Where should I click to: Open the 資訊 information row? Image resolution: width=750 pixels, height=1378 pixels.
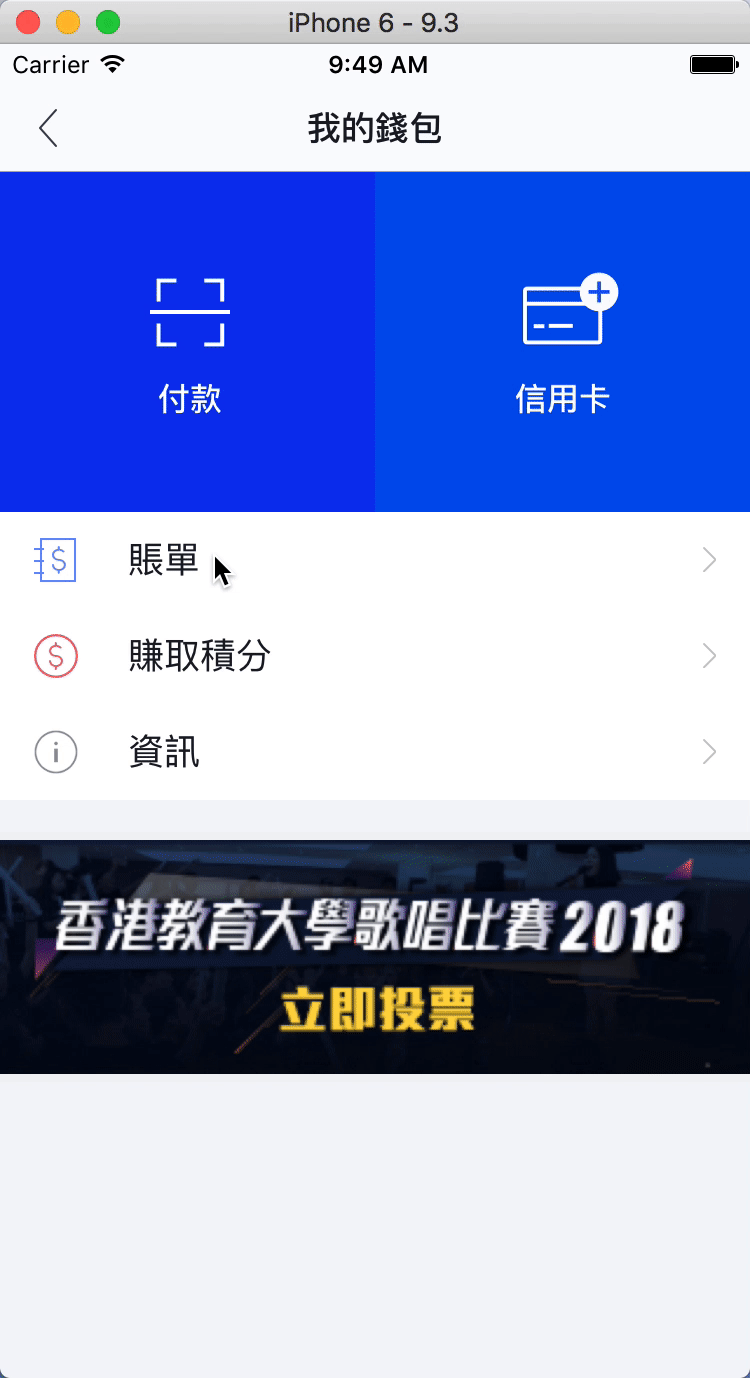click(x=375, y=752)
